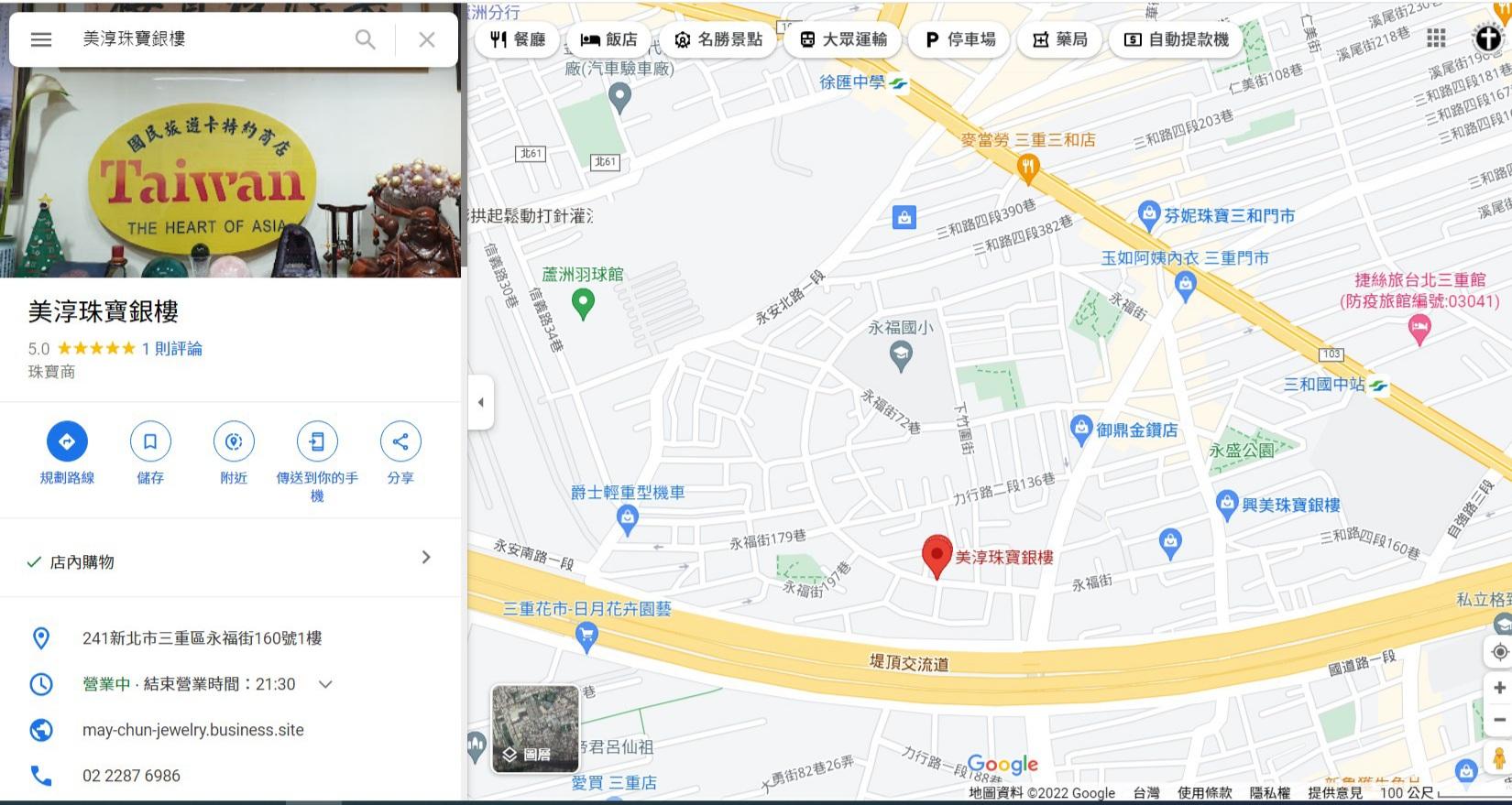Clear the search with the X
Image resolution: width=1512 pixels, height=805 pixels.
(426, 39)
